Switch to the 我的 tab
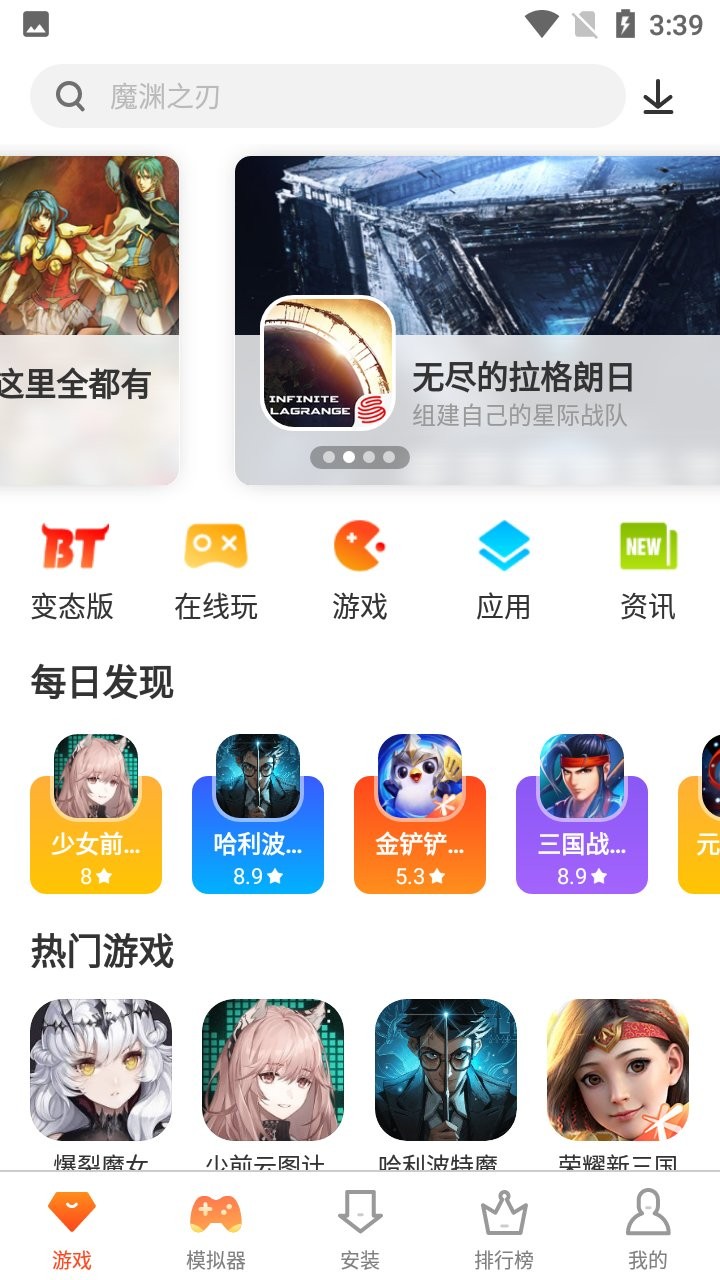The height and width of the screenshot is (1280, 720). coord(647,1230)
